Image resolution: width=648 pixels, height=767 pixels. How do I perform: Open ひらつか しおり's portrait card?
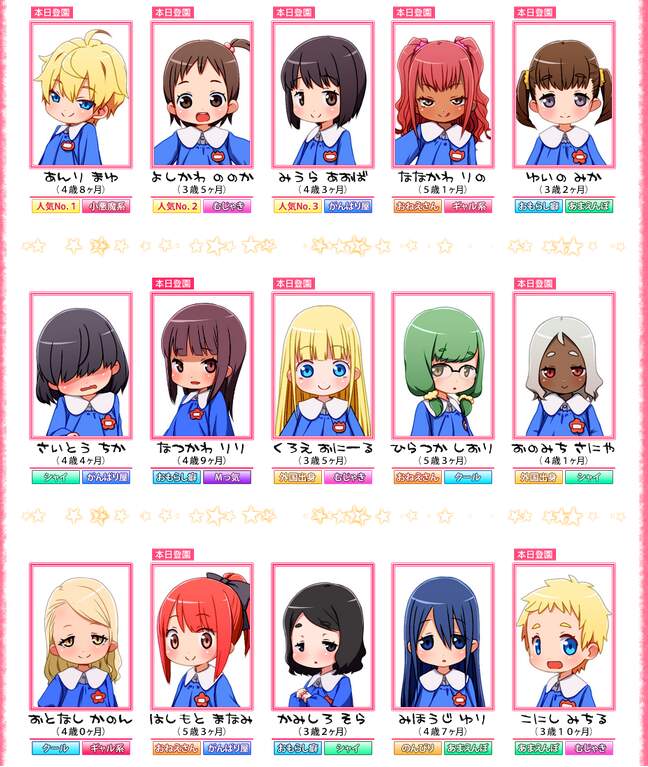443,365
